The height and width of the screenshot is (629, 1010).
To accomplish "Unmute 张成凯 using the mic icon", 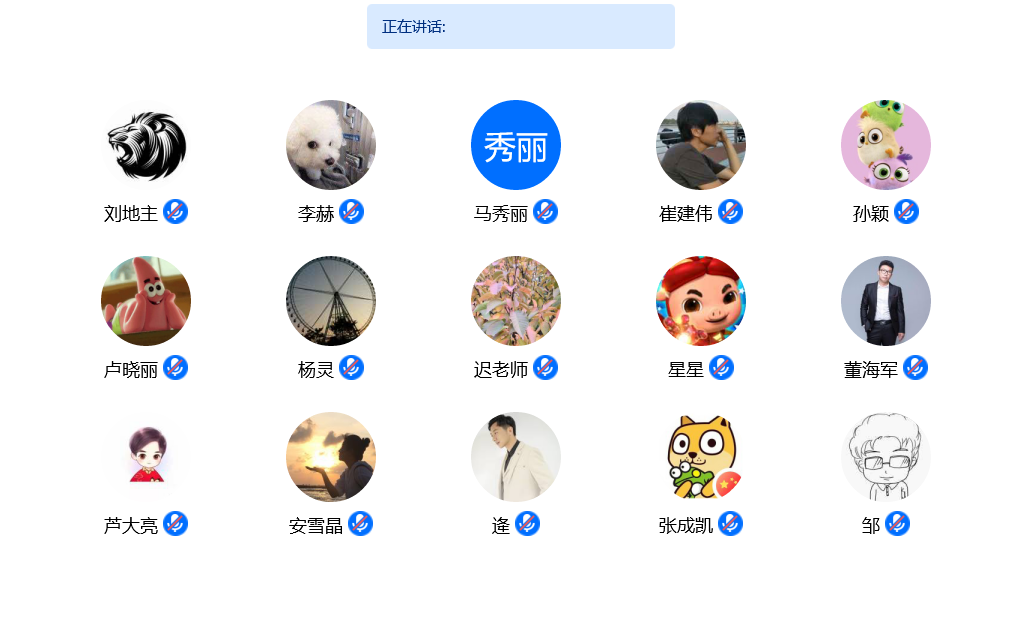I will coord(730,524).
